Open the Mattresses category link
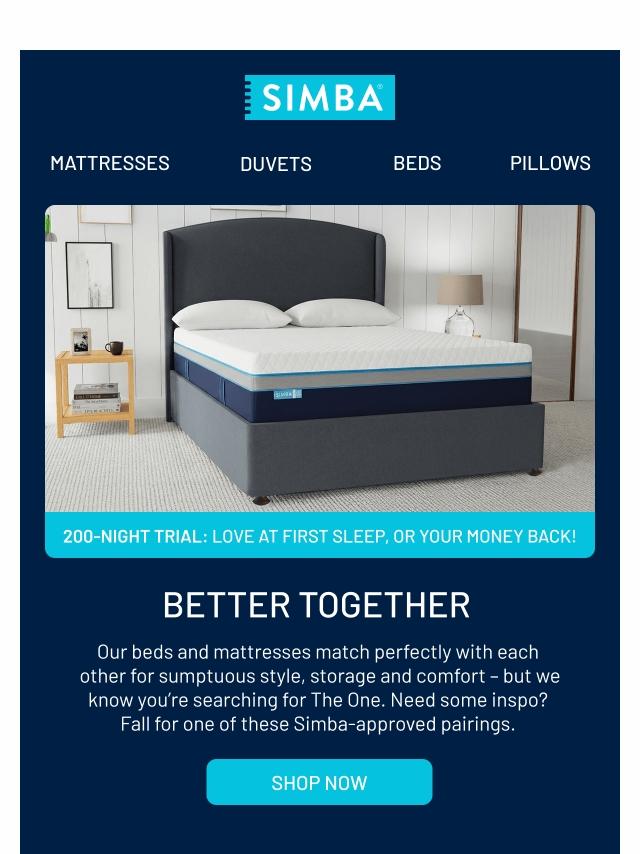The height and width of the screenshot is (854, 640). point(110,163)
